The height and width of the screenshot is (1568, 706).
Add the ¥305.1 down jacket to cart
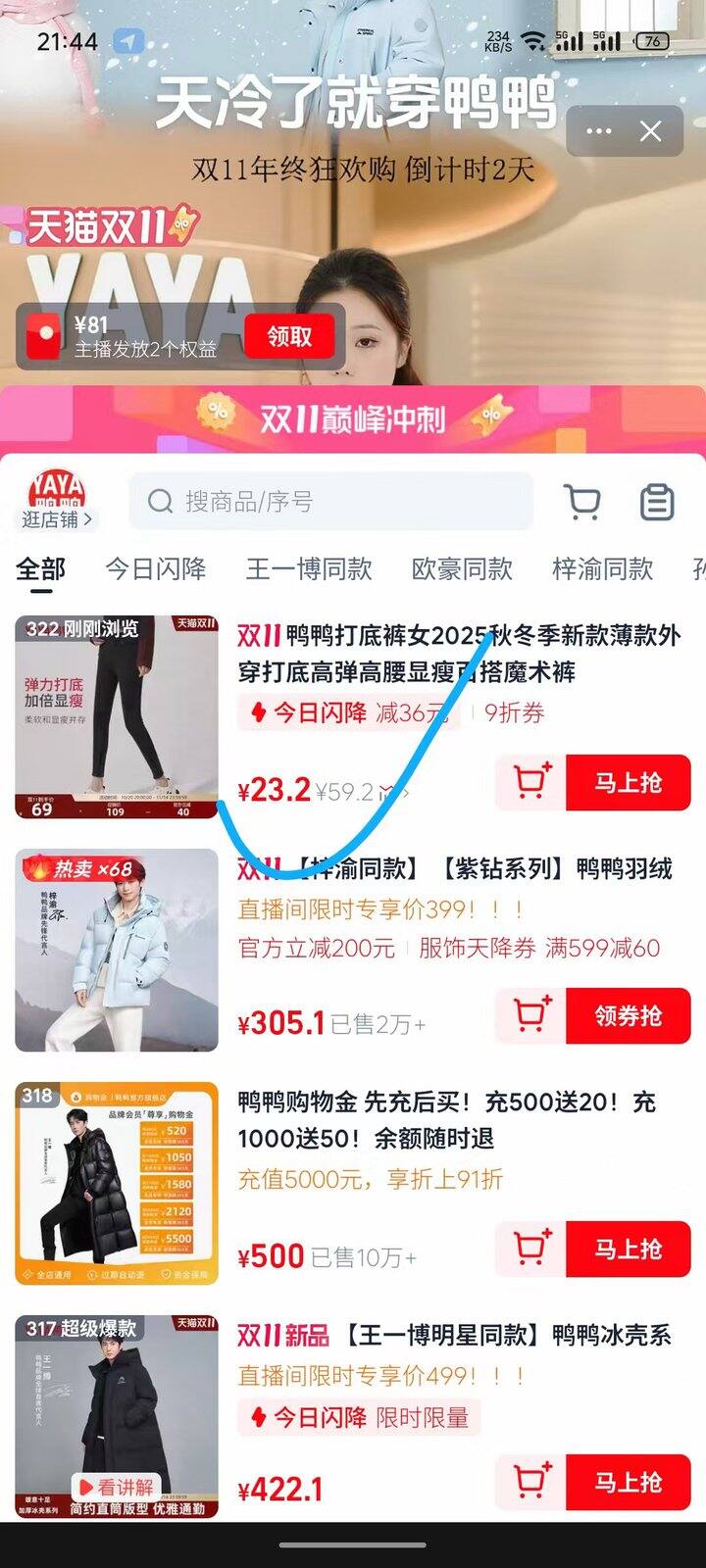pos(531,1016)
